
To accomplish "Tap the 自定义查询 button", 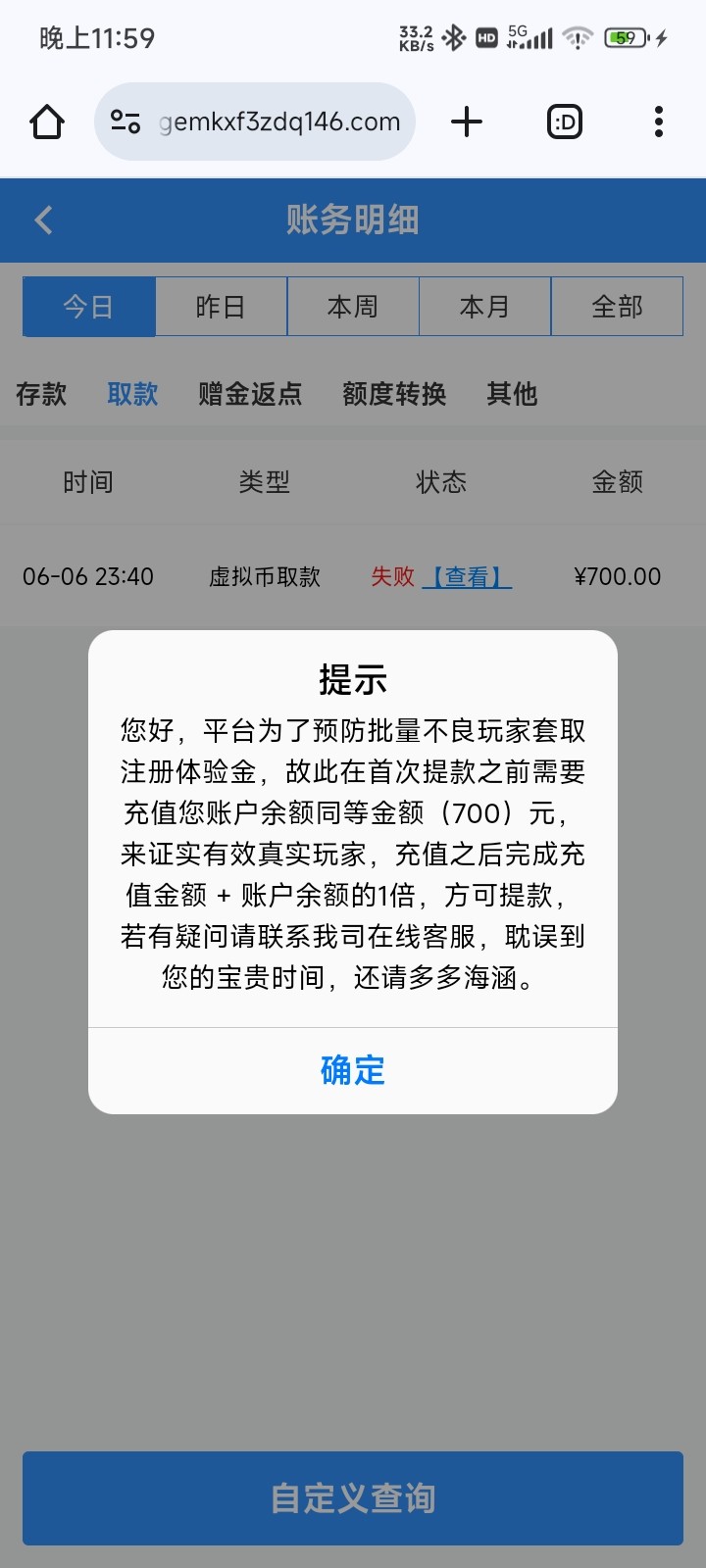I will point(353,1498).
